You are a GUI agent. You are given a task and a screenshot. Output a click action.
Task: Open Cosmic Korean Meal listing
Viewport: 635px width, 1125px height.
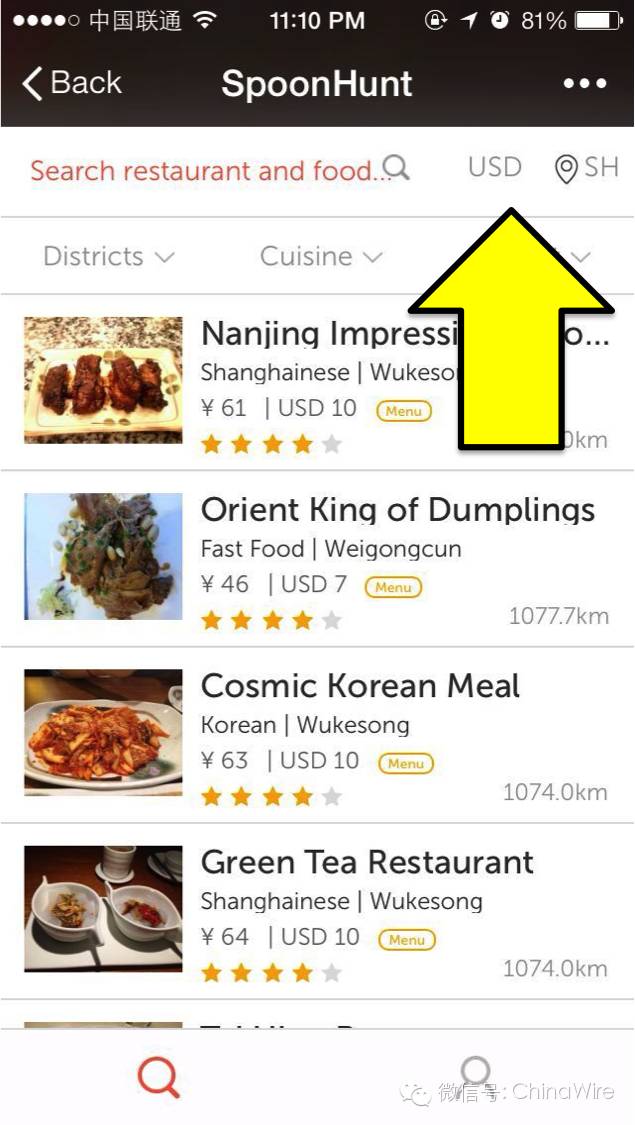[x=317, y=735]
